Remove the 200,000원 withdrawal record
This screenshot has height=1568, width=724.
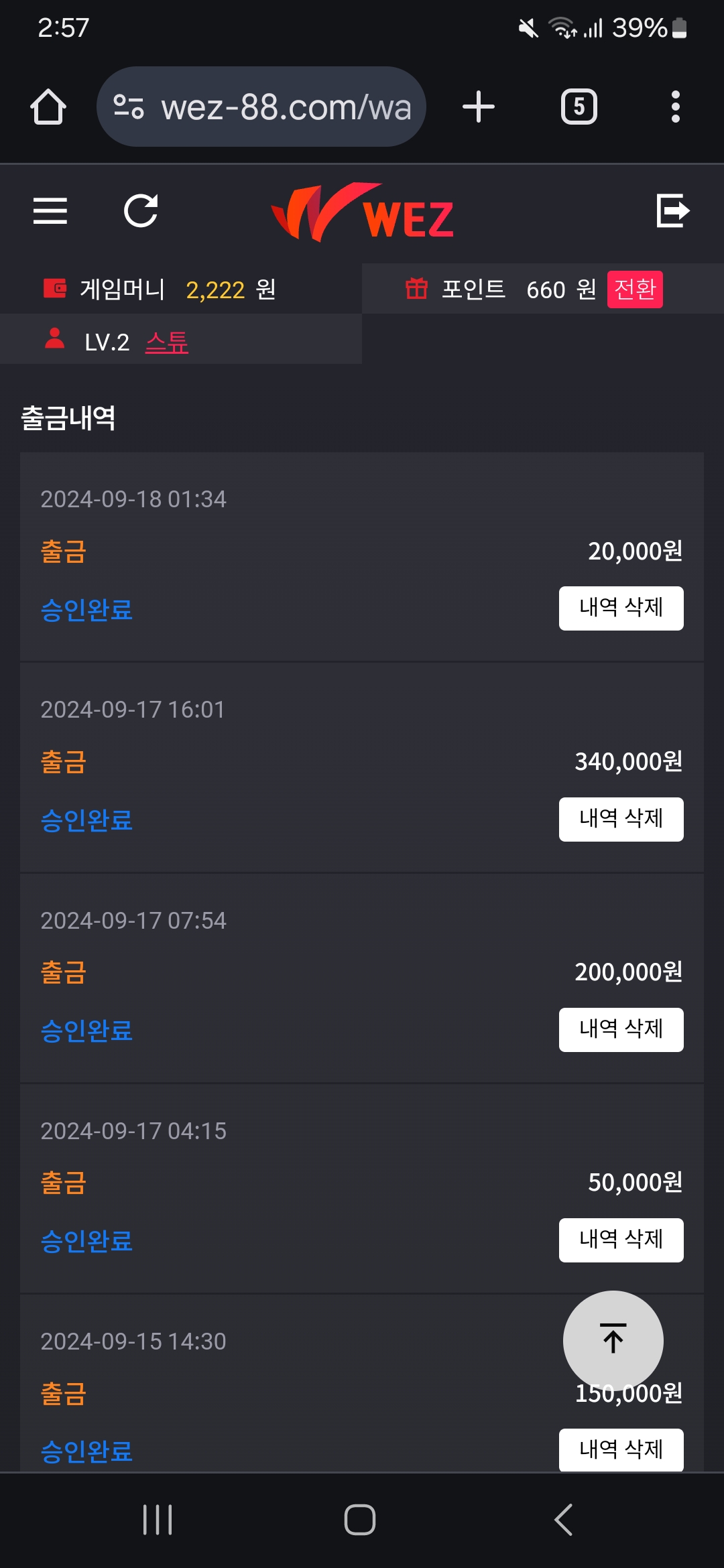pyautogui.click(x=621, y=1029)
